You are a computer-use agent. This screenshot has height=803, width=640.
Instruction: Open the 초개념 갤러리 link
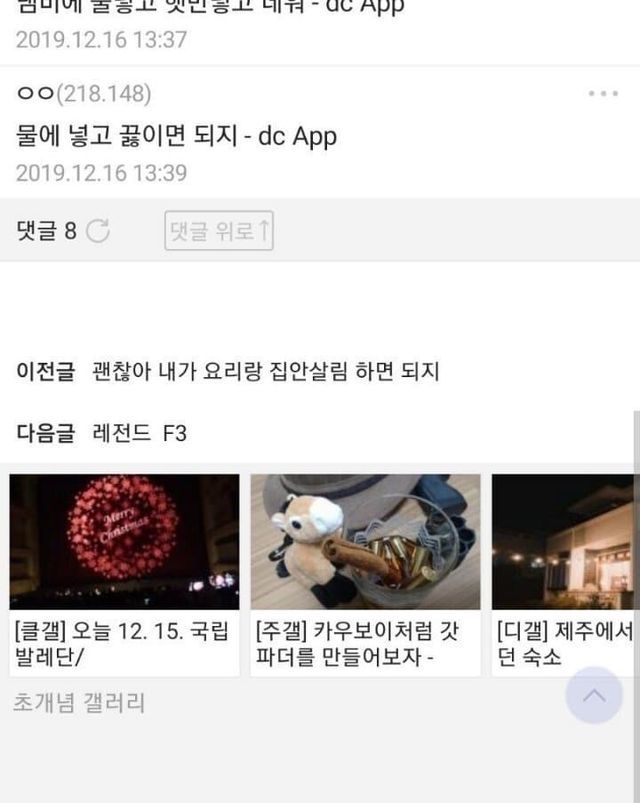pos(79,702)
